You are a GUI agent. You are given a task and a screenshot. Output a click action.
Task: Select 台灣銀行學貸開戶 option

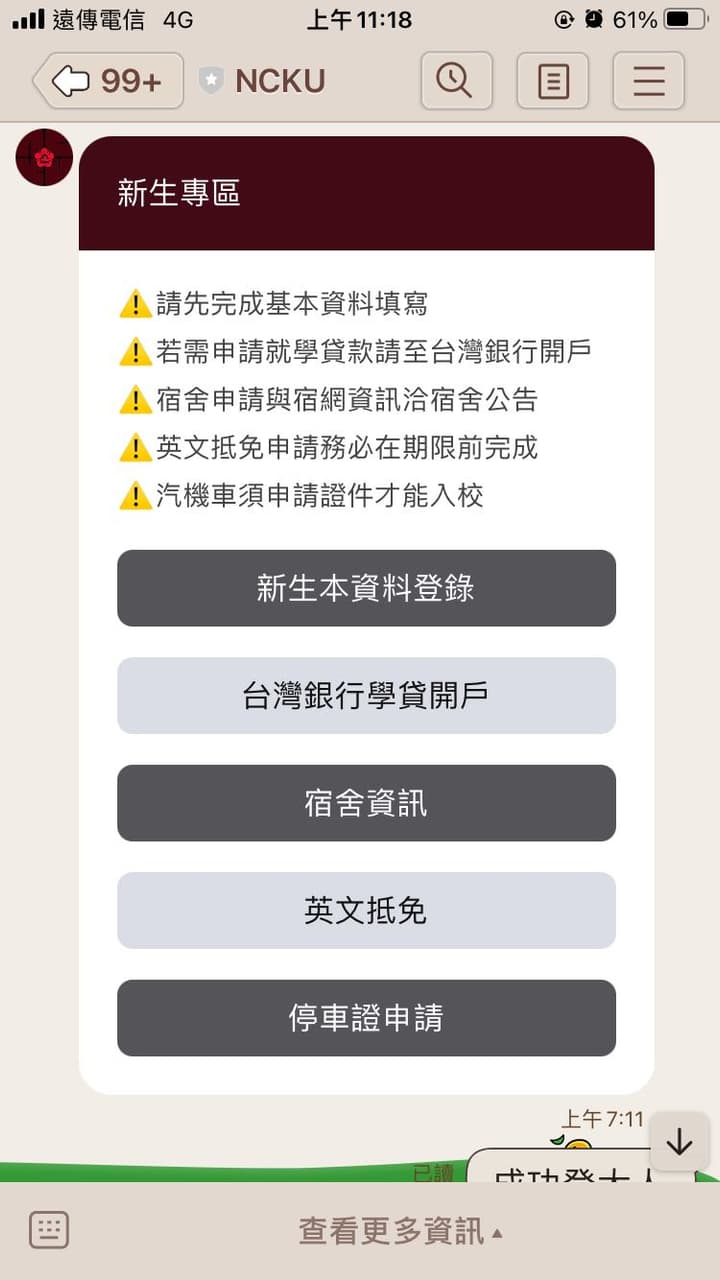[366, 695]
